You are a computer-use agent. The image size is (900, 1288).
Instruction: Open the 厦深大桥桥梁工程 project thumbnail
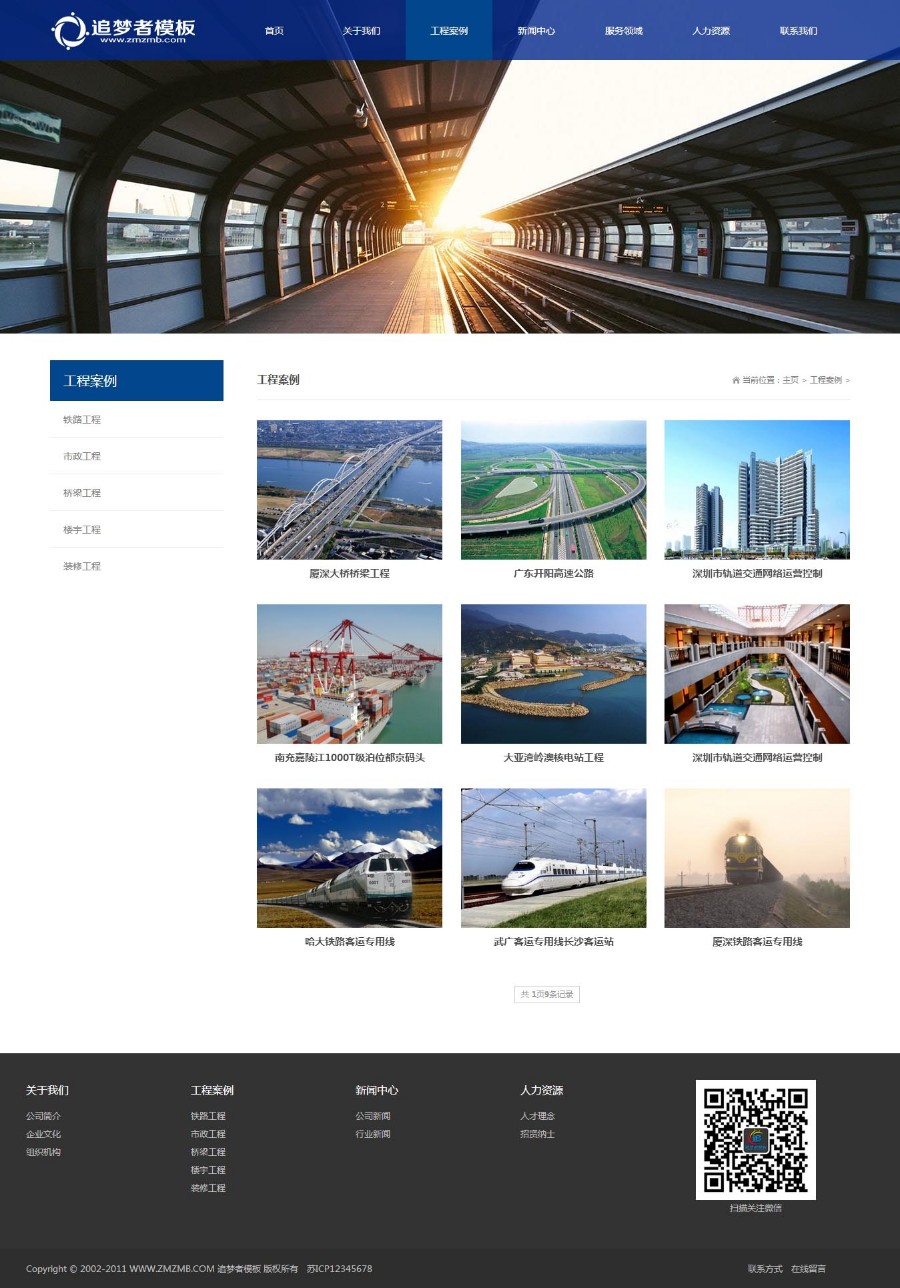[348, 489]
